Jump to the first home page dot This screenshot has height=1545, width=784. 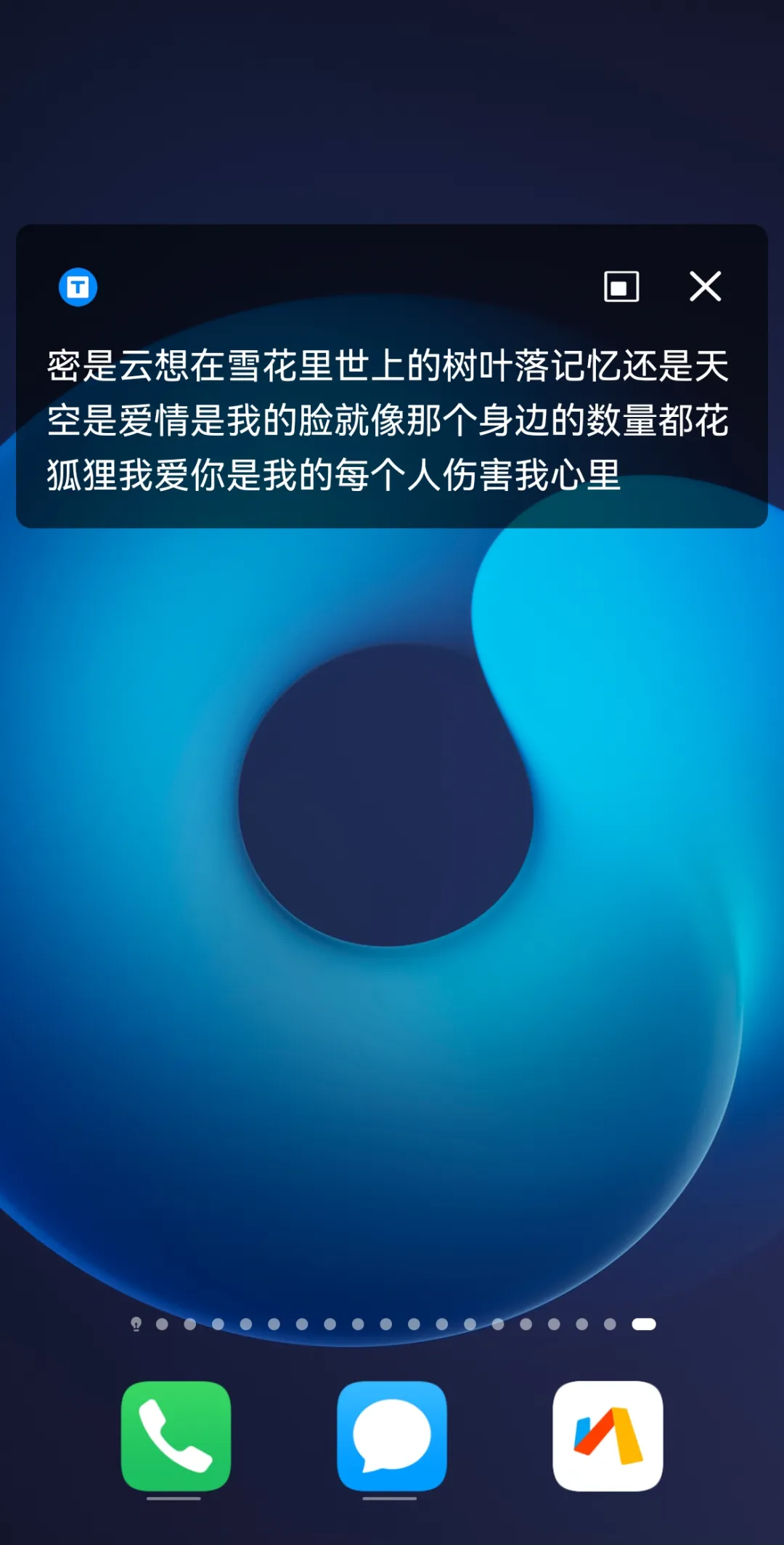click(162, 1324)
